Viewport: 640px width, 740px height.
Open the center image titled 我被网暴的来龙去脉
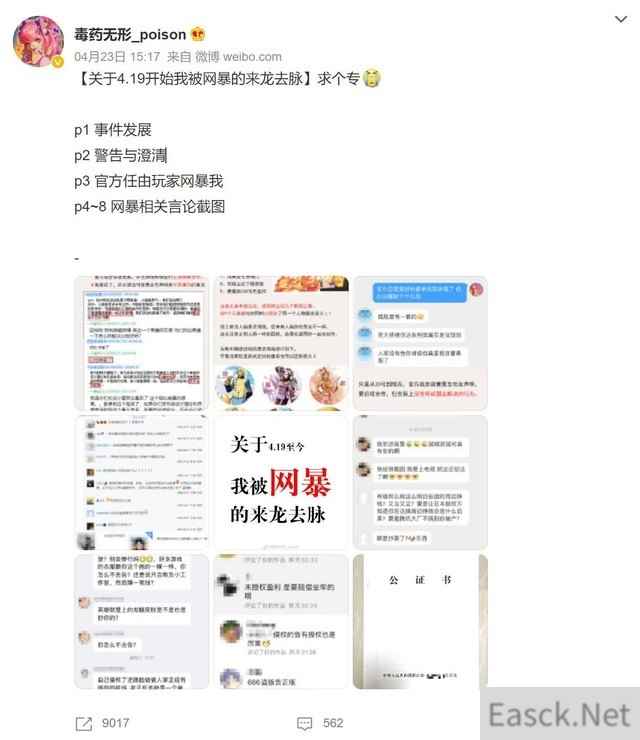click(x=281, y=481)
